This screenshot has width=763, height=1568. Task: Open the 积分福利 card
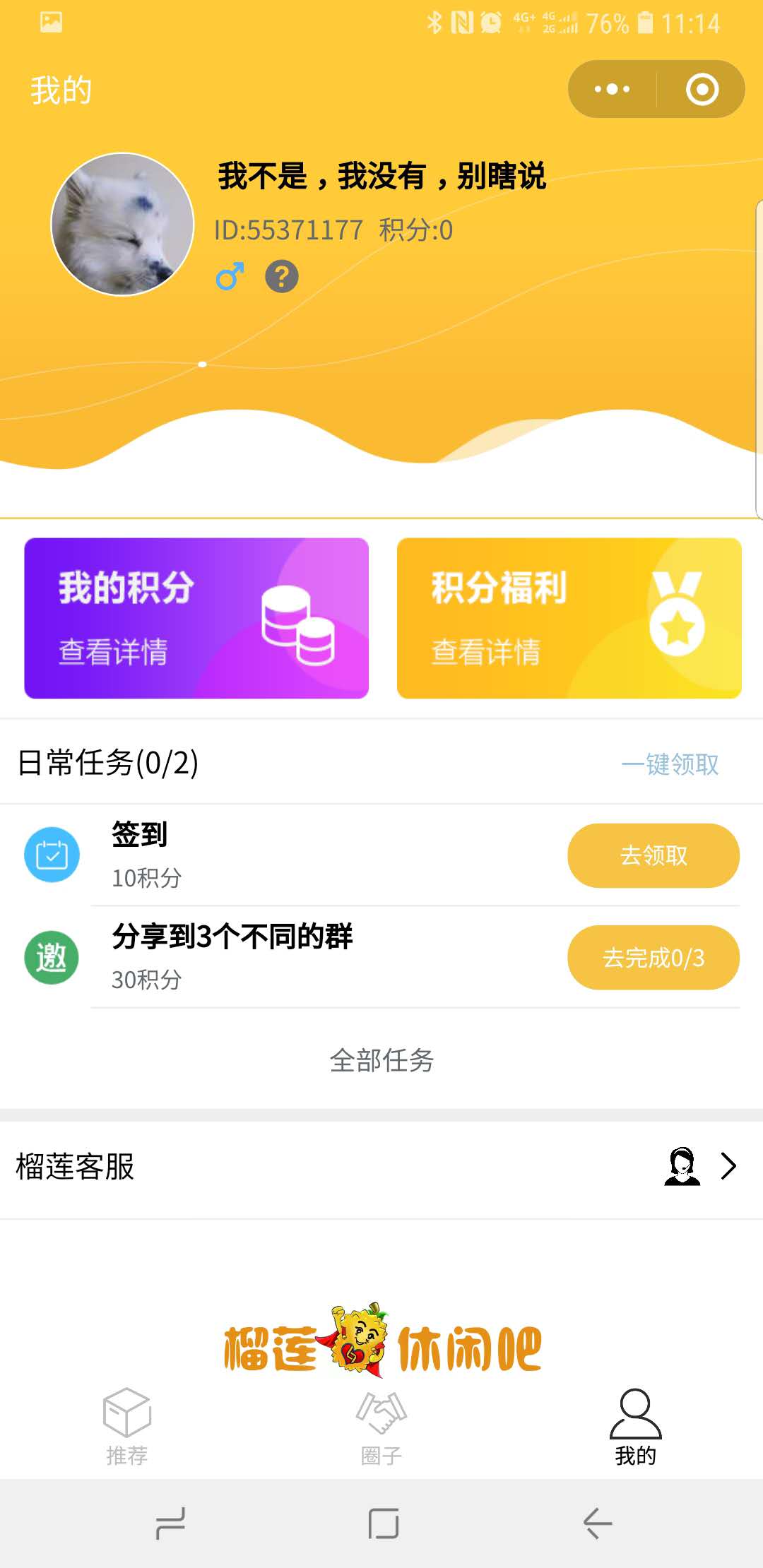pyautogui.click(x=569, y=618)
